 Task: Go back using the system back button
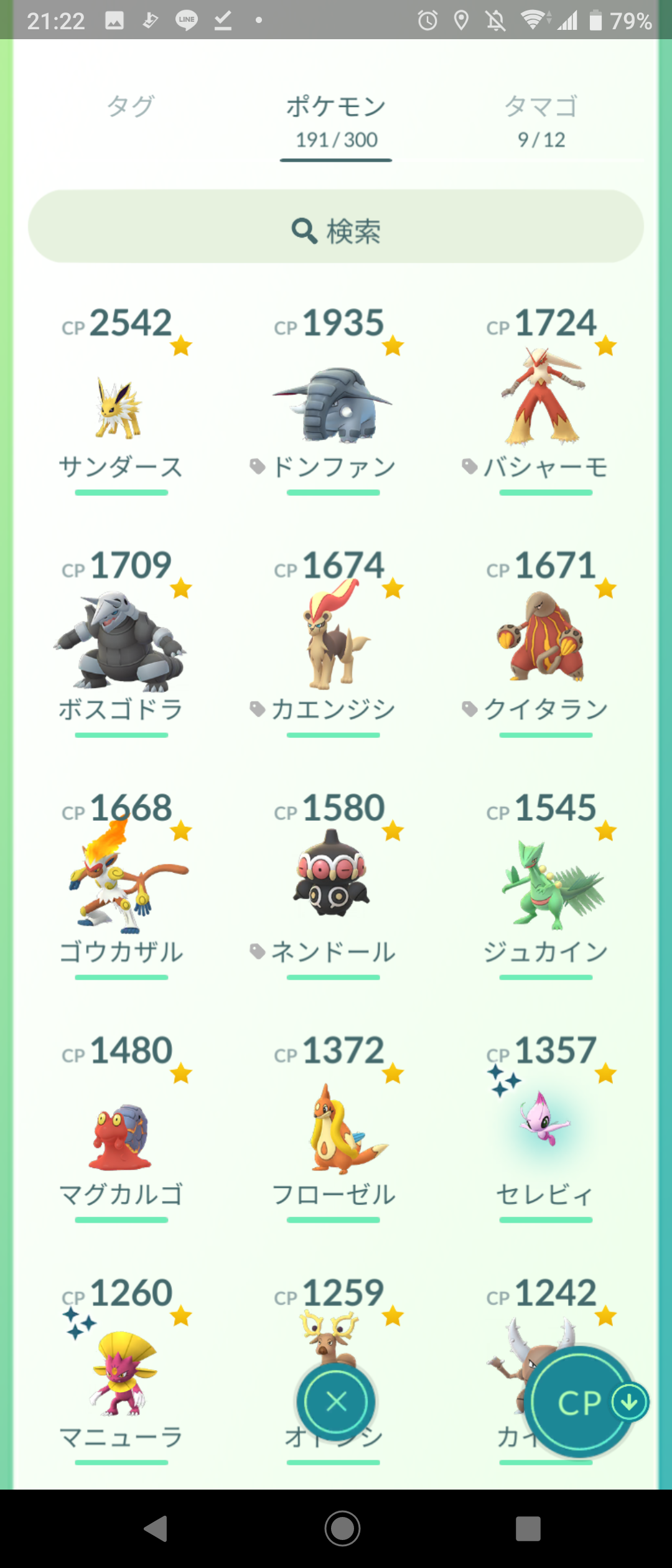156,1528
